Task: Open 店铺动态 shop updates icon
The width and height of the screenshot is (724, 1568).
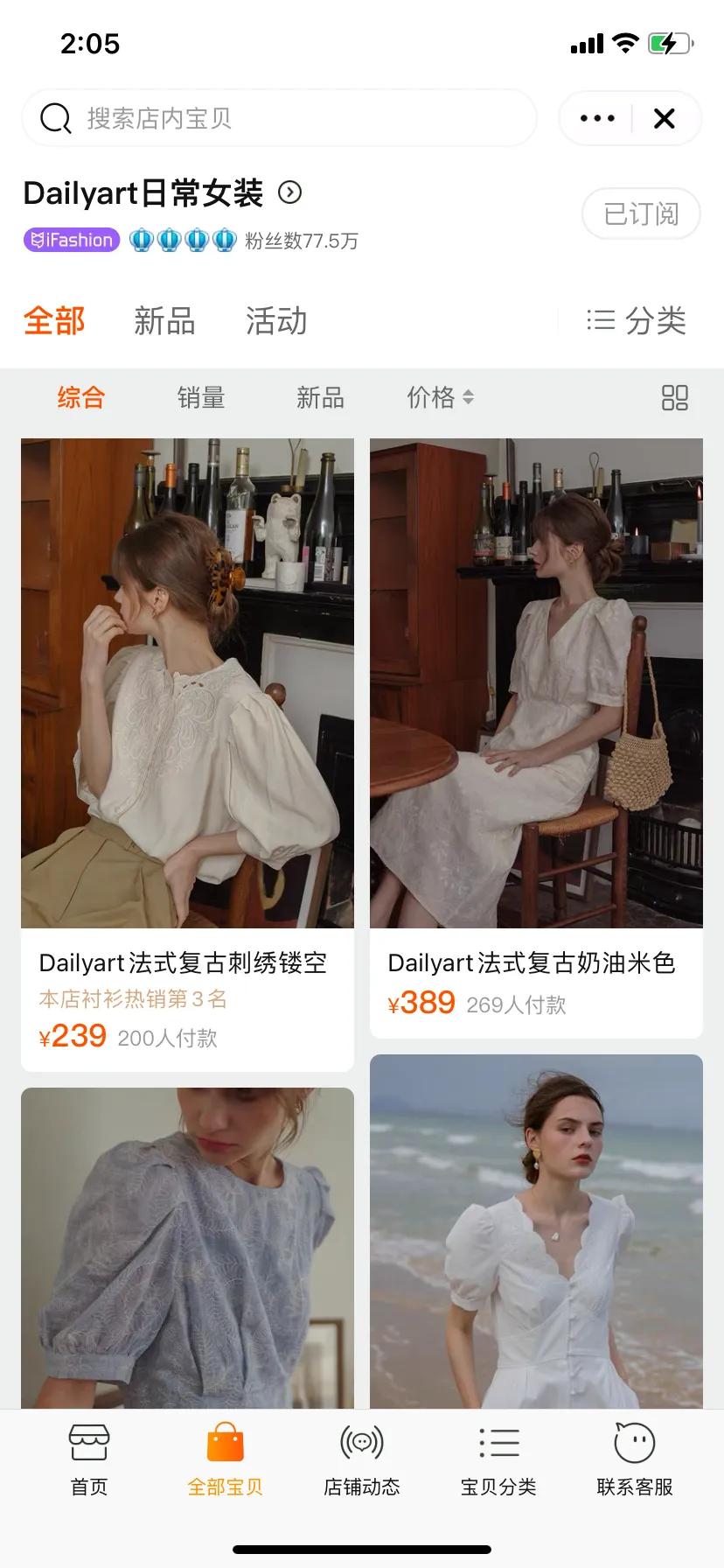Action: coord(361,1457)
